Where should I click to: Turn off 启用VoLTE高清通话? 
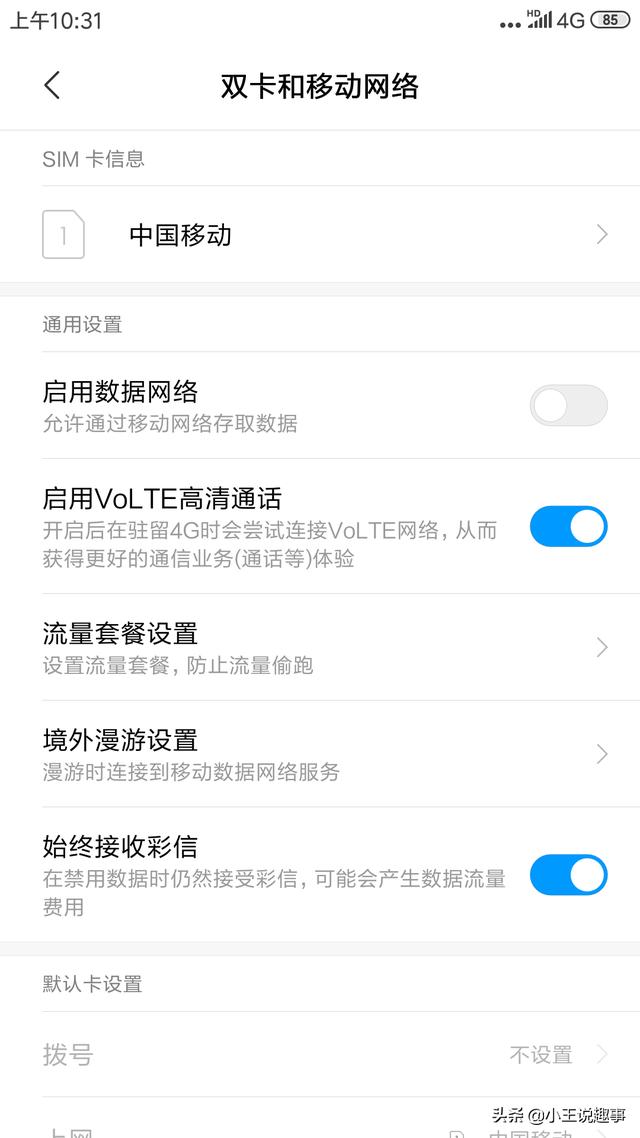pos(568,526)
